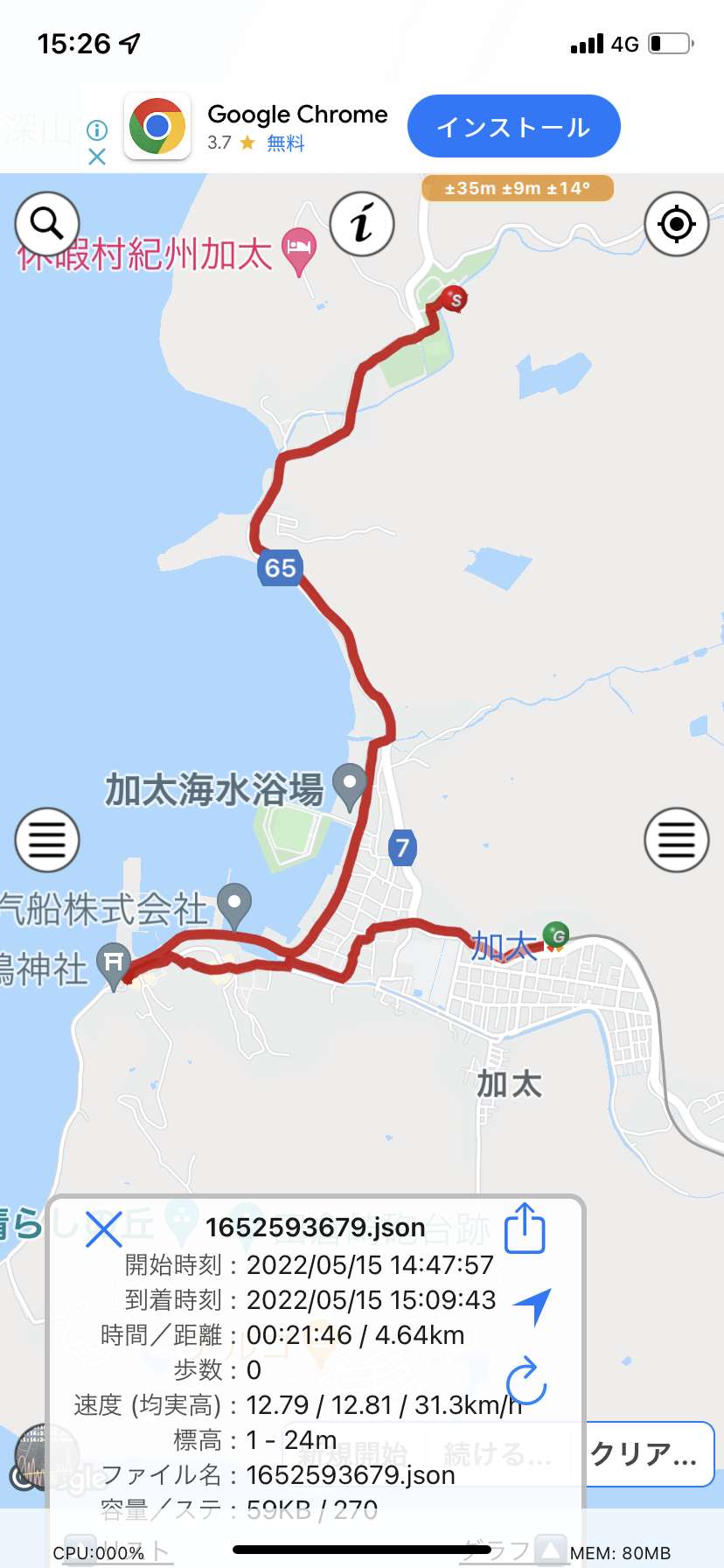Dismiss the Chrome ad banner

point(97,157)
